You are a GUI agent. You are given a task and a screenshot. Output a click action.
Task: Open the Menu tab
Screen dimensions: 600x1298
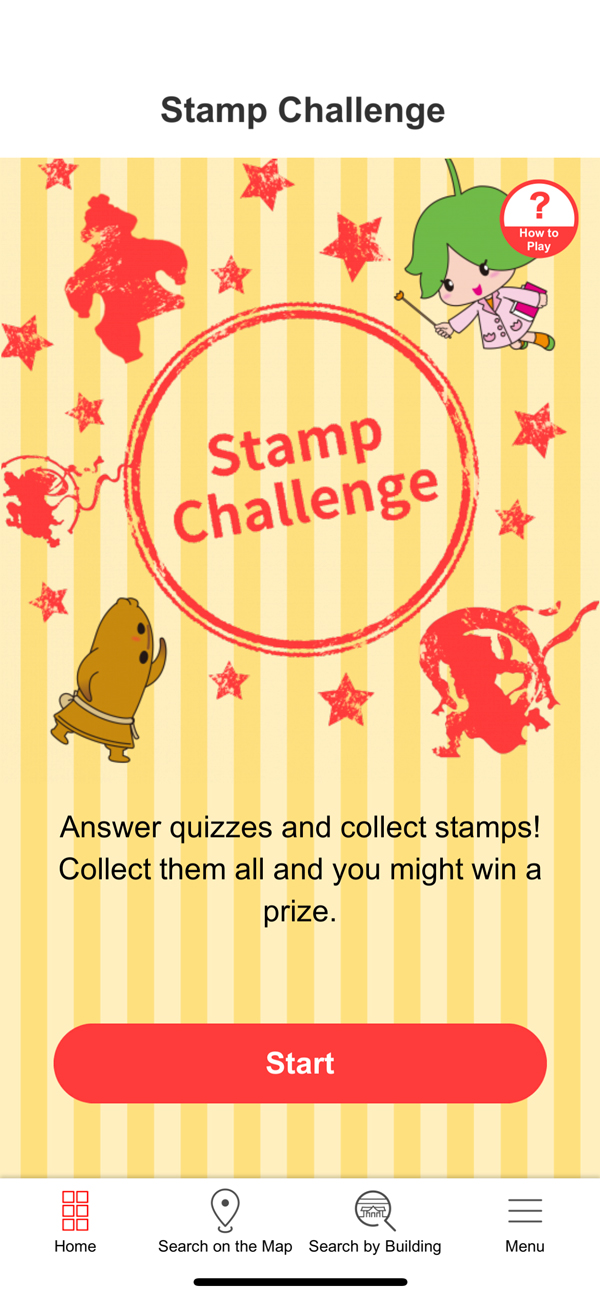point(525,1222)
